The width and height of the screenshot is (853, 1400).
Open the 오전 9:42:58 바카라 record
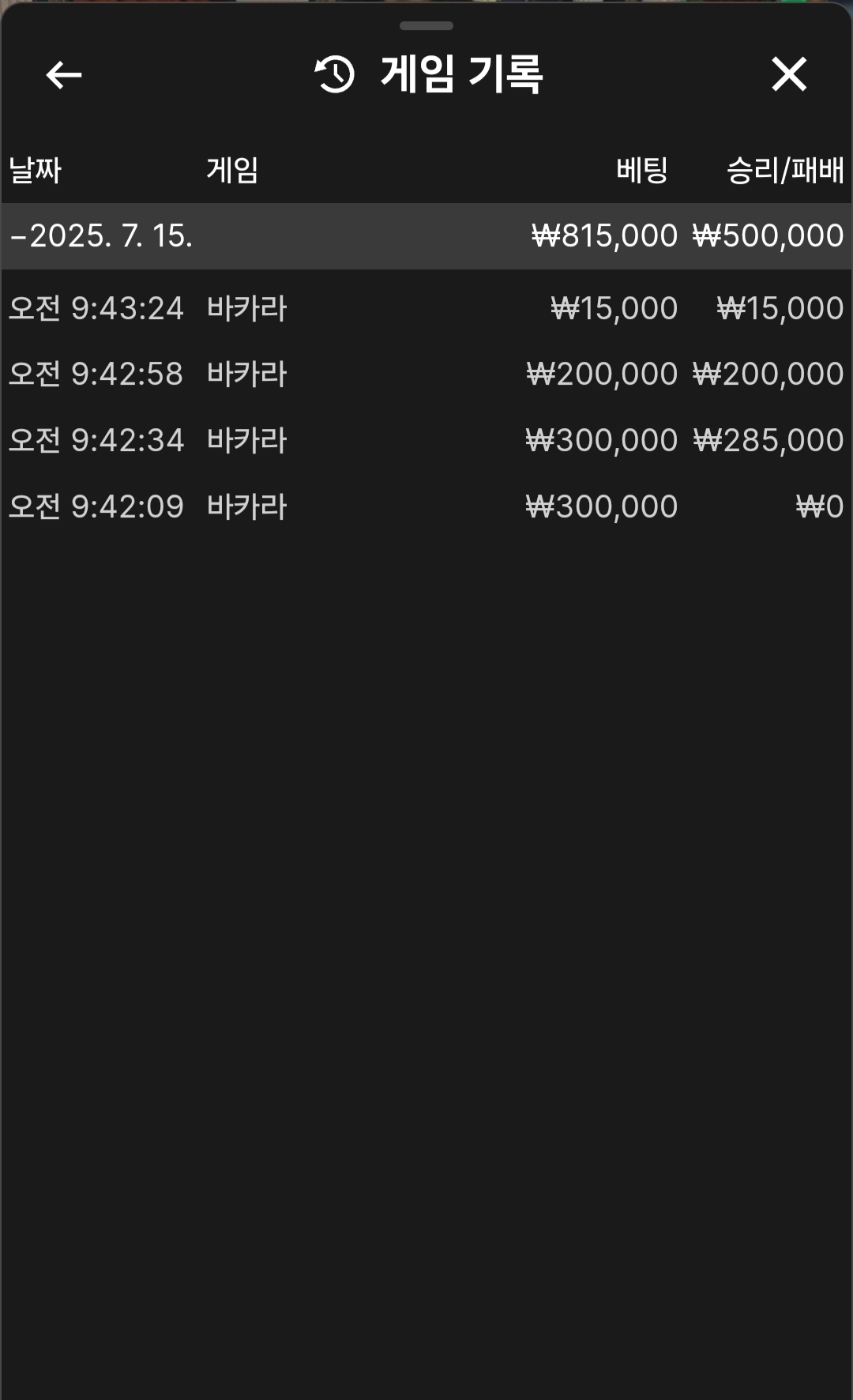426,374
